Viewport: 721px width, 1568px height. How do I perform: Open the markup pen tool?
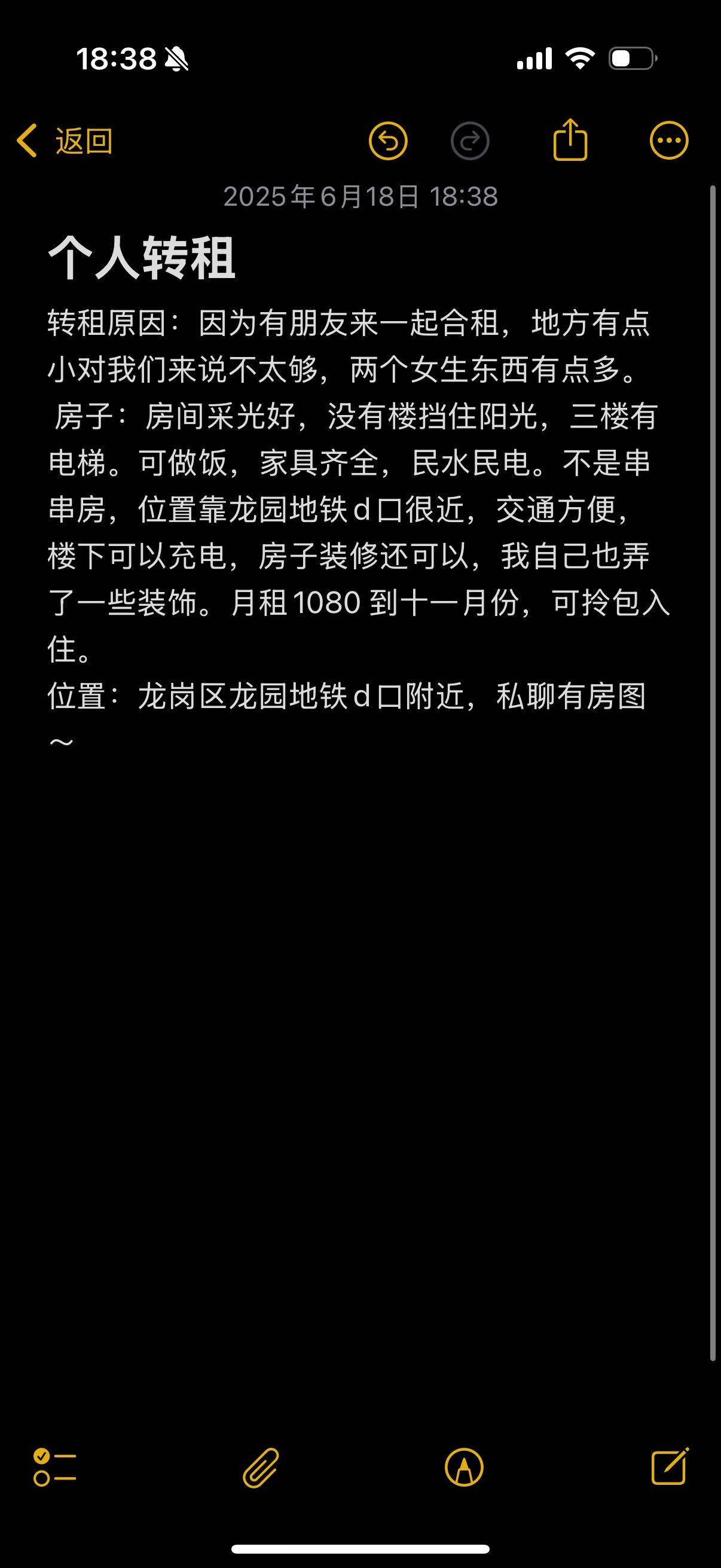pyautogui.click(x=465, y=1467)
